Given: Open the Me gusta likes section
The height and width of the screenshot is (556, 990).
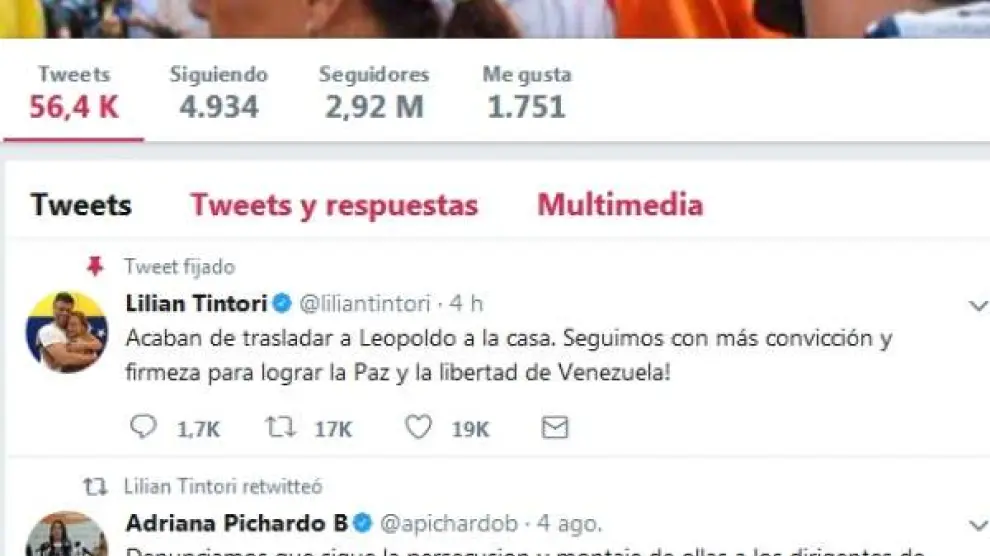Looking at the screenshot, I should coord(526,92).
